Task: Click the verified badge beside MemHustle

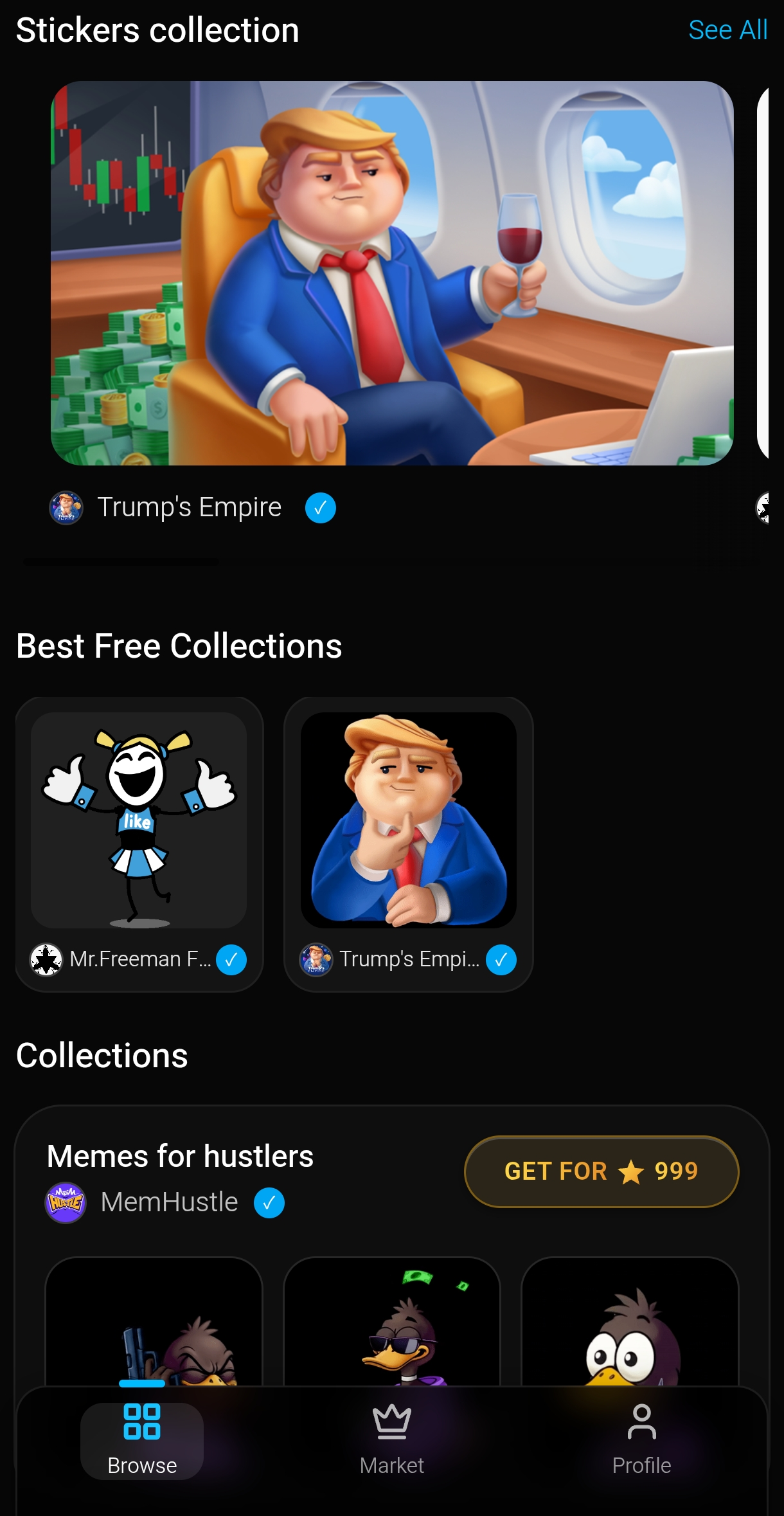Action: pos(271,1202)
